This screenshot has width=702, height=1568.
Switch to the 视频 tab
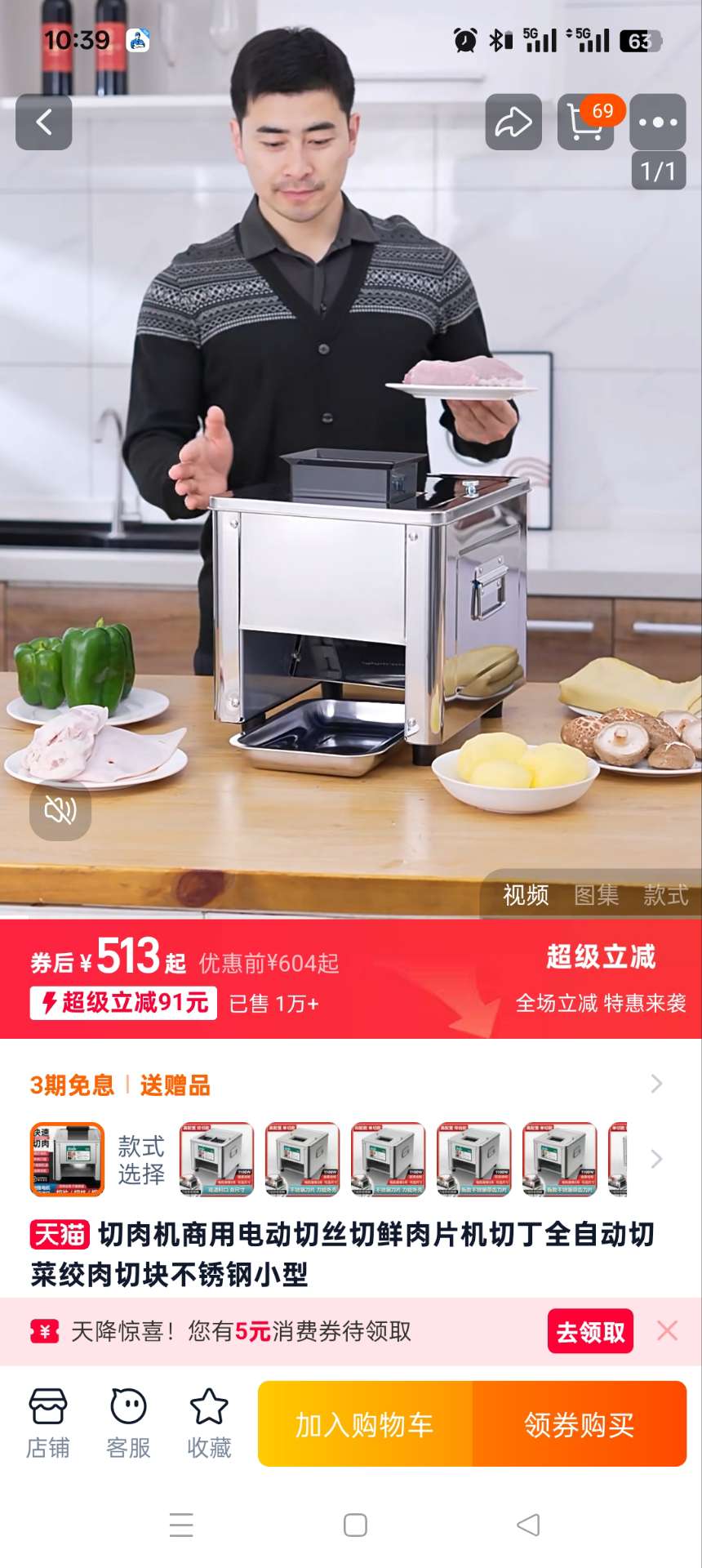pyautogui.click(x=526, y=895)
